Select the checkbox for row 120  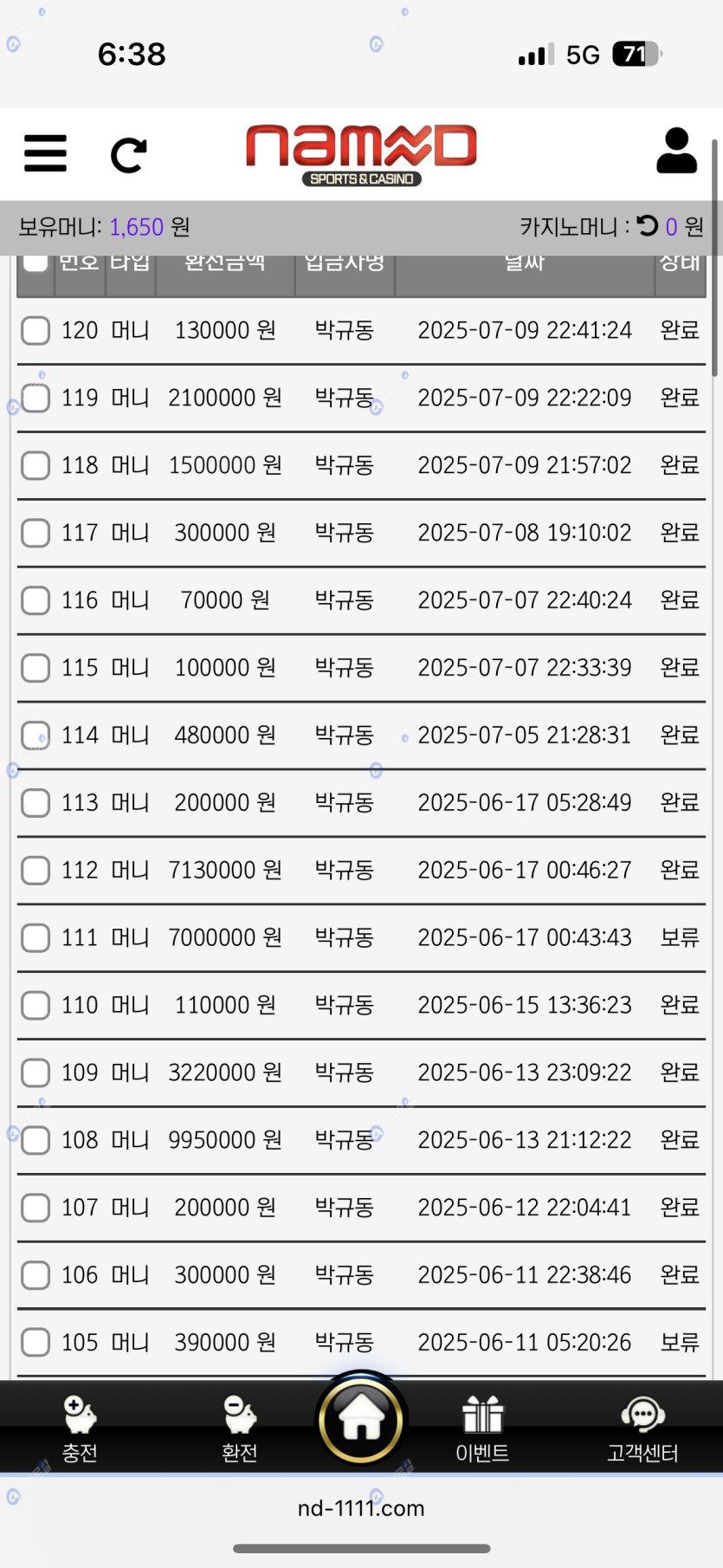coord(36,330)
